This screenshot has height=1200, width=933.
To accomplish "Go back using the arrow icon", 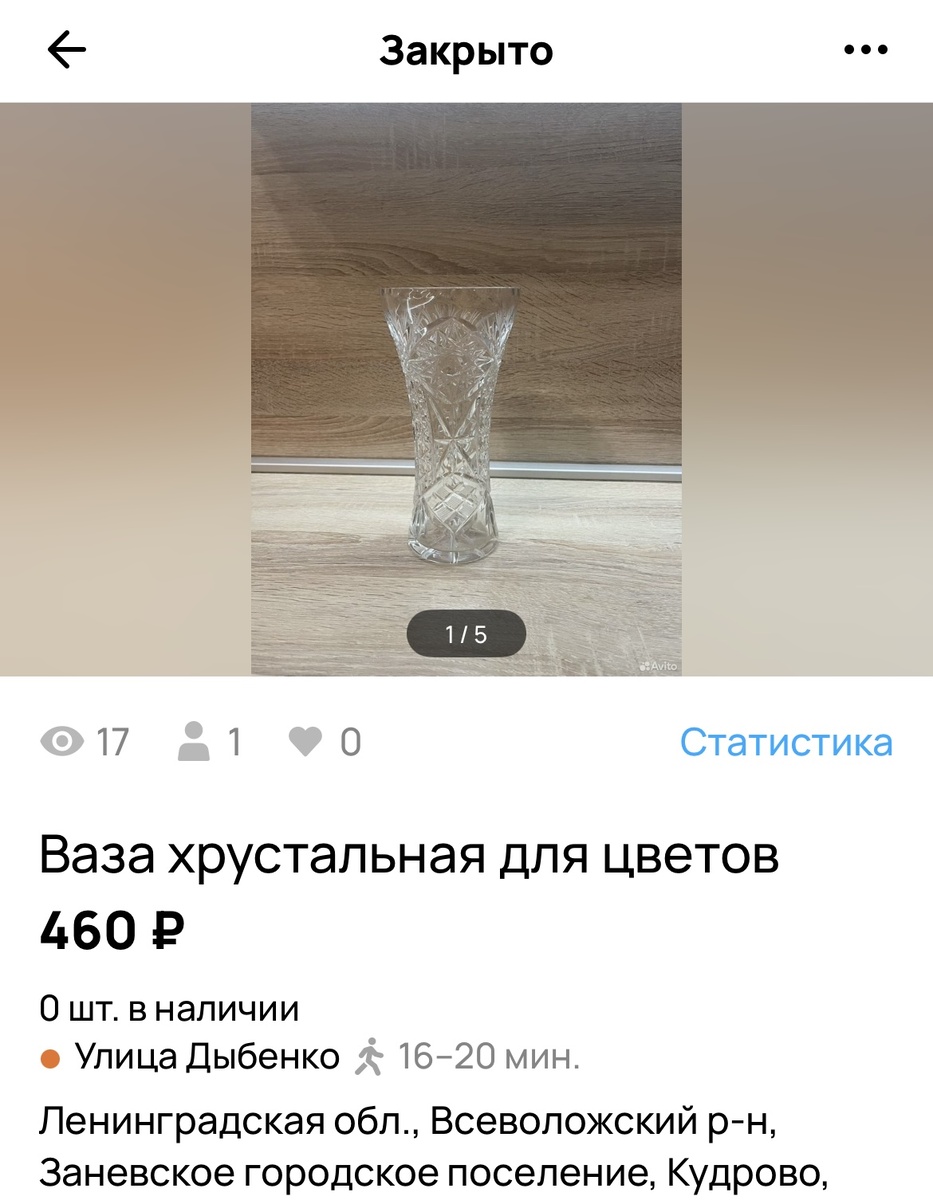I will [67, 51].
